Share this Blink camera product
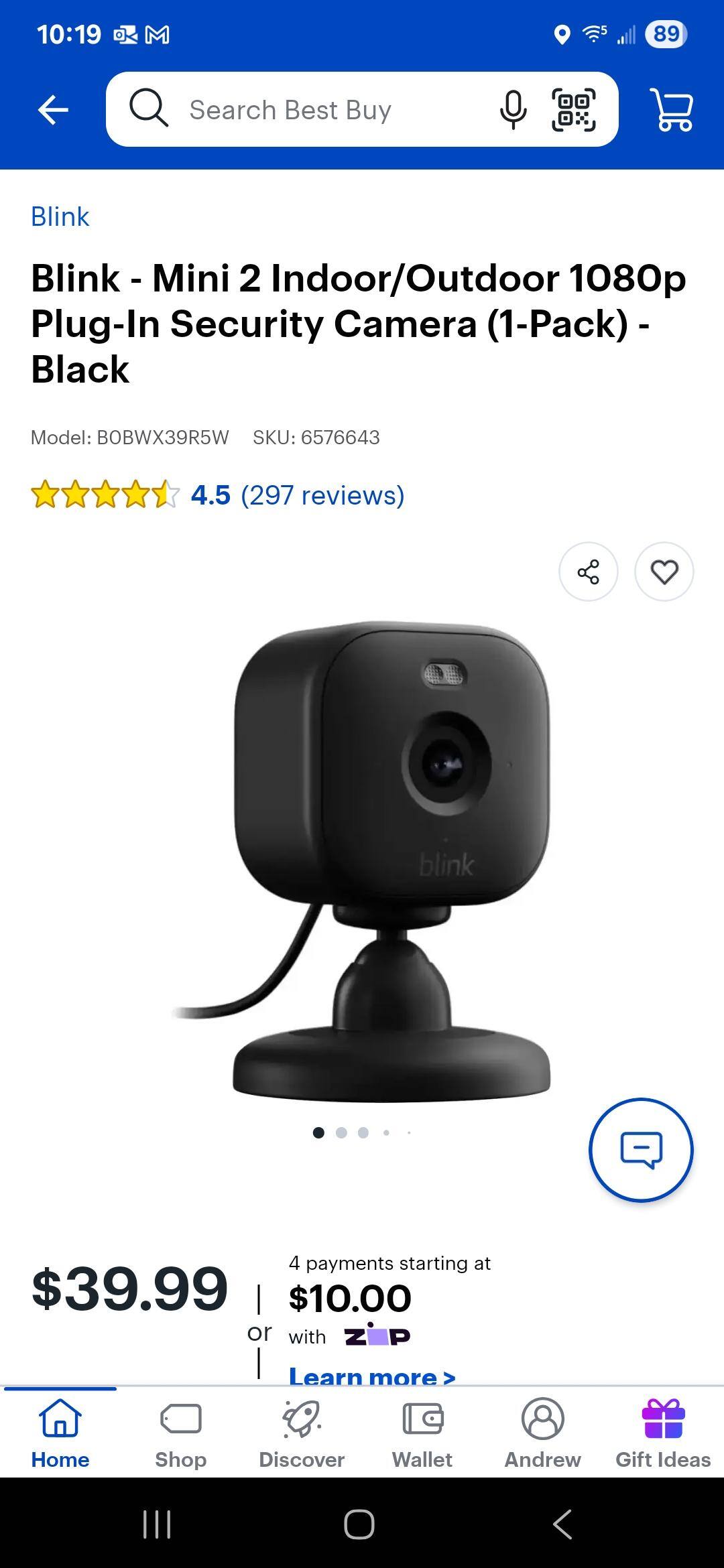The height and width of the screenshot is (1568, 724). click(588, 572)
